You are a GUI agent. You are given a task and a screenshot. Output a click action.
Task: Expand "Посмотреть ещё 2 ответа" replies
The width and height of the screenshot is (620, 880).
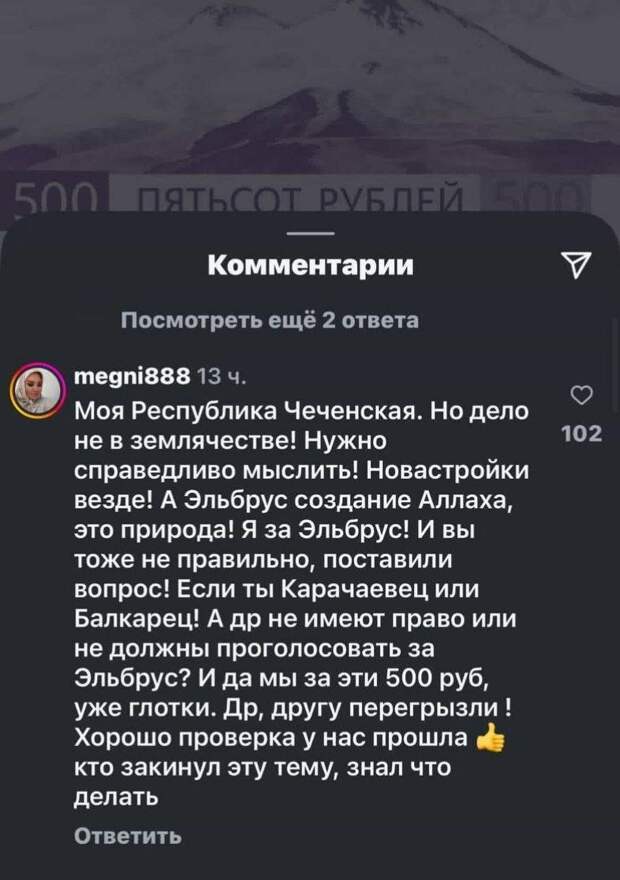(x=269, y=321)
